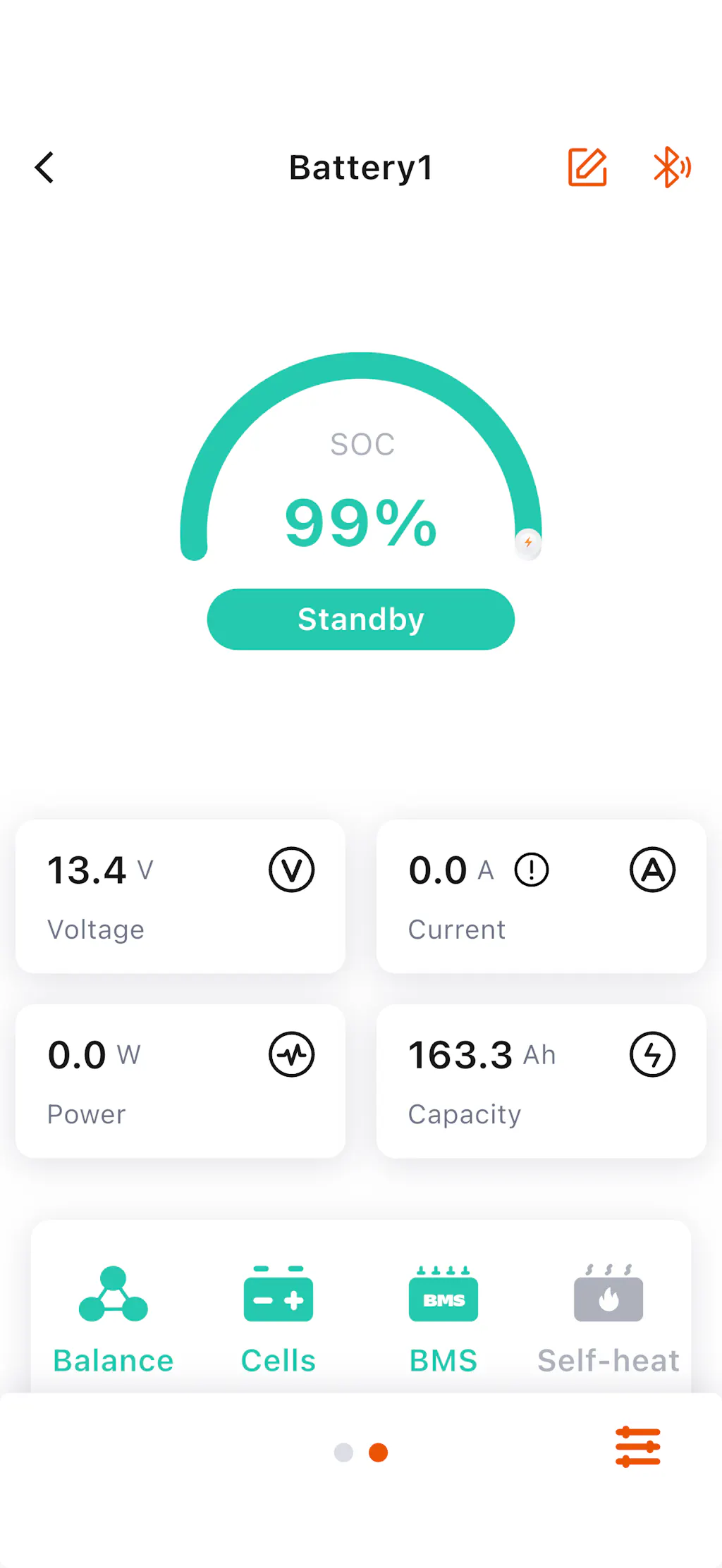Tap the current info alert icon
This screenshot has height=1568, width=722.
click(531, 870)
